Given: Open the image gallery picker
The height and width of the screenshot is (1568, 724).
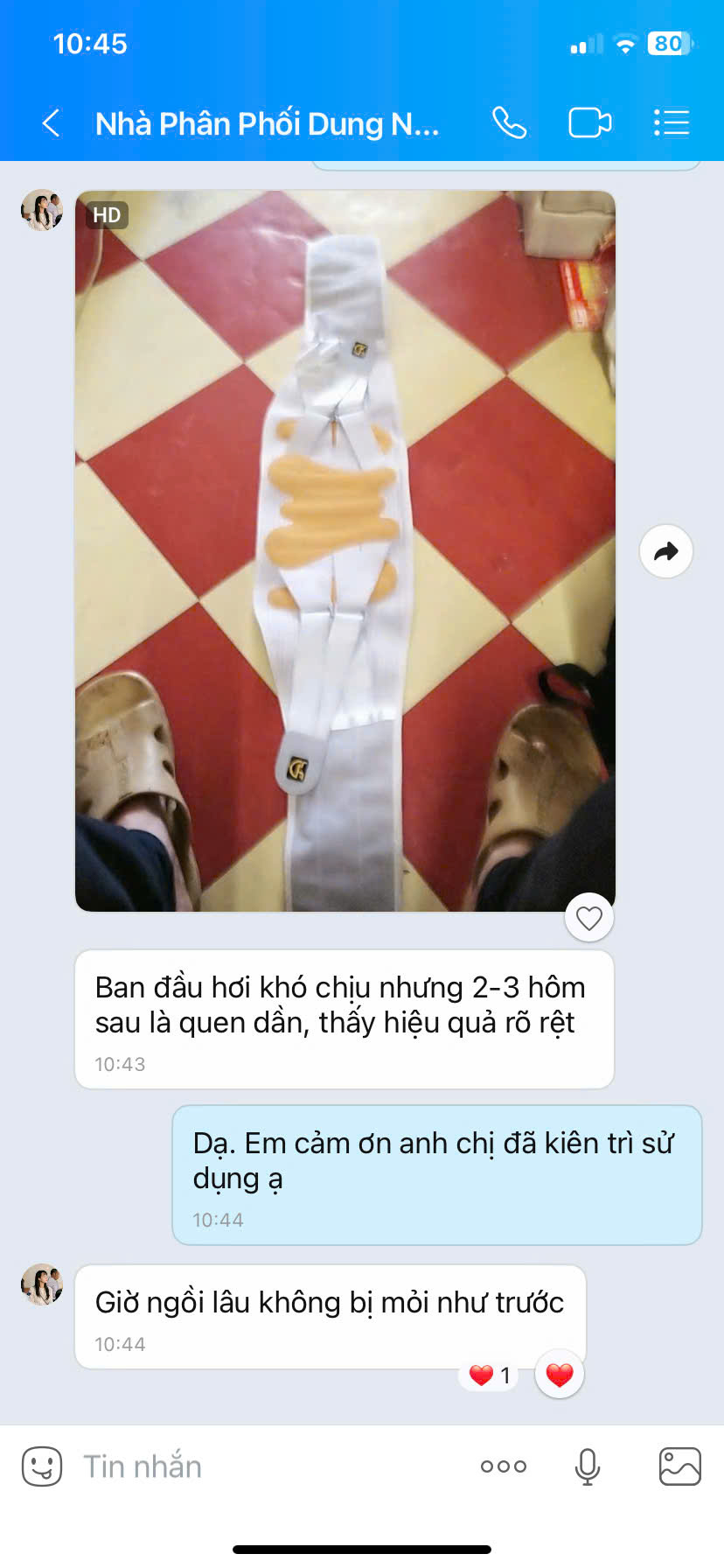Looking at the screenshot, I should coord(679,1466).
